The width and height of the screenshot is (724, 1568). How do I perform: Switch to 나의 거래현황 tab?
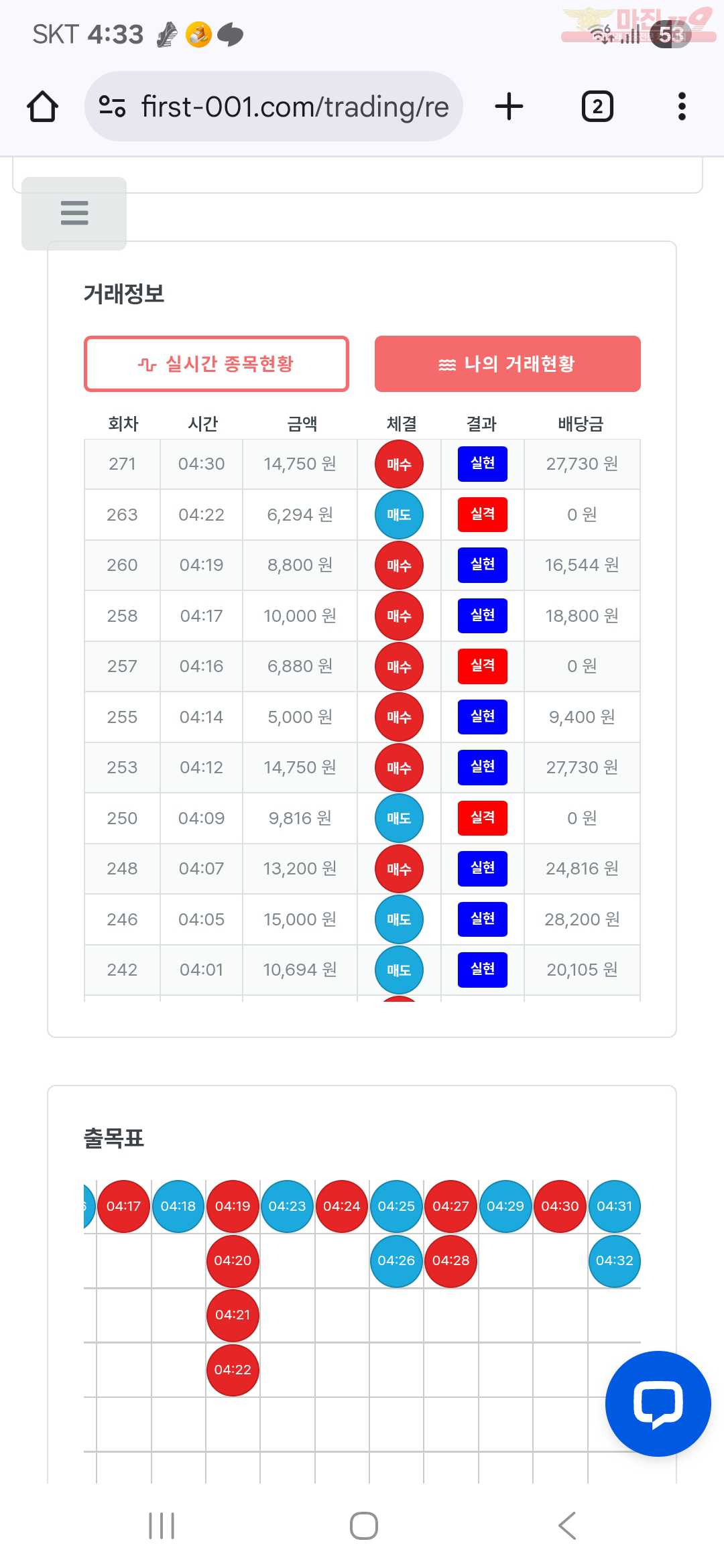(507, 364)
